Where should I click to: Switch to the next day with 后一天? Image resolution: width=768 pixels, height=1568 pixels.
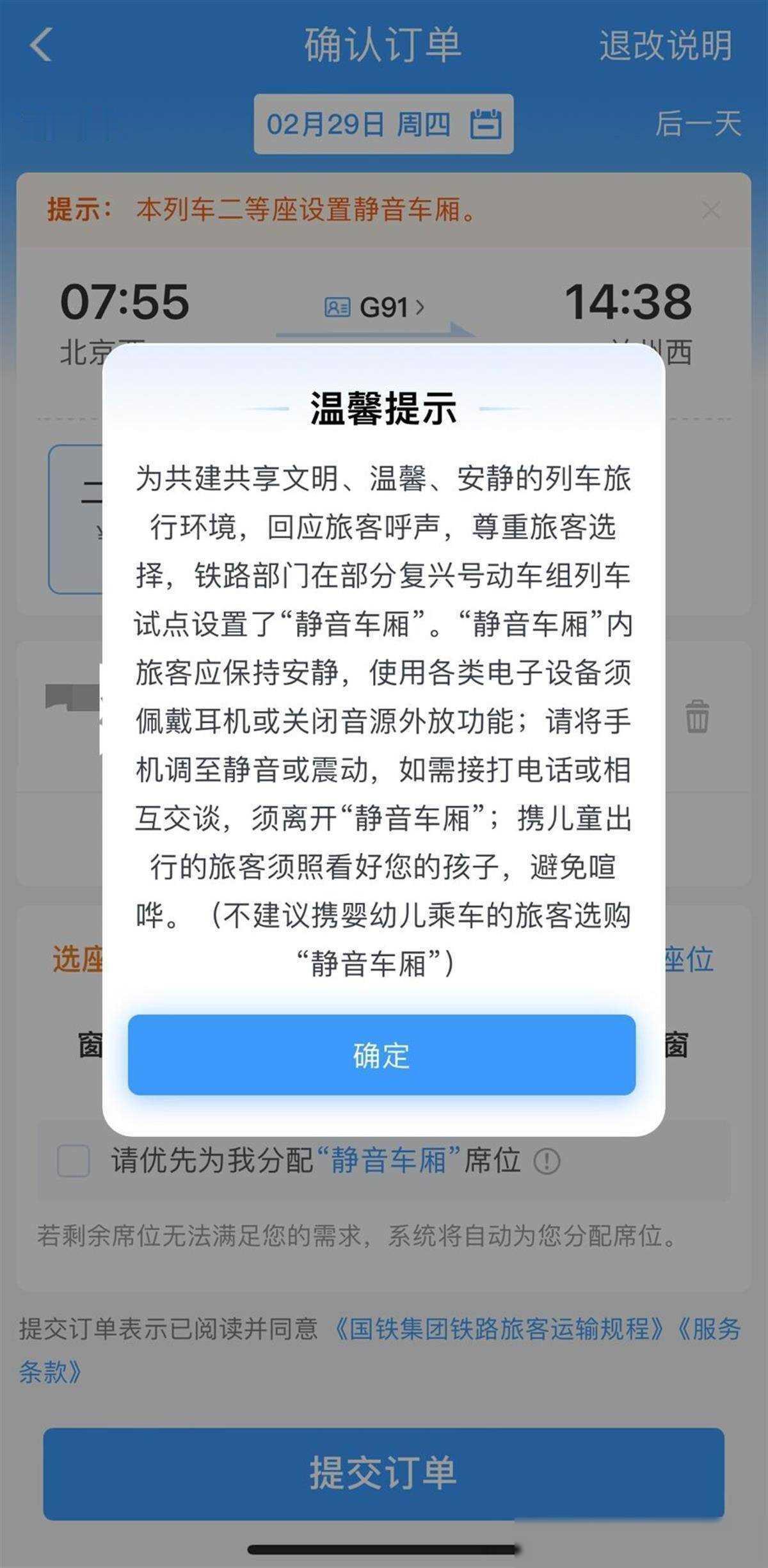point(699,125)
